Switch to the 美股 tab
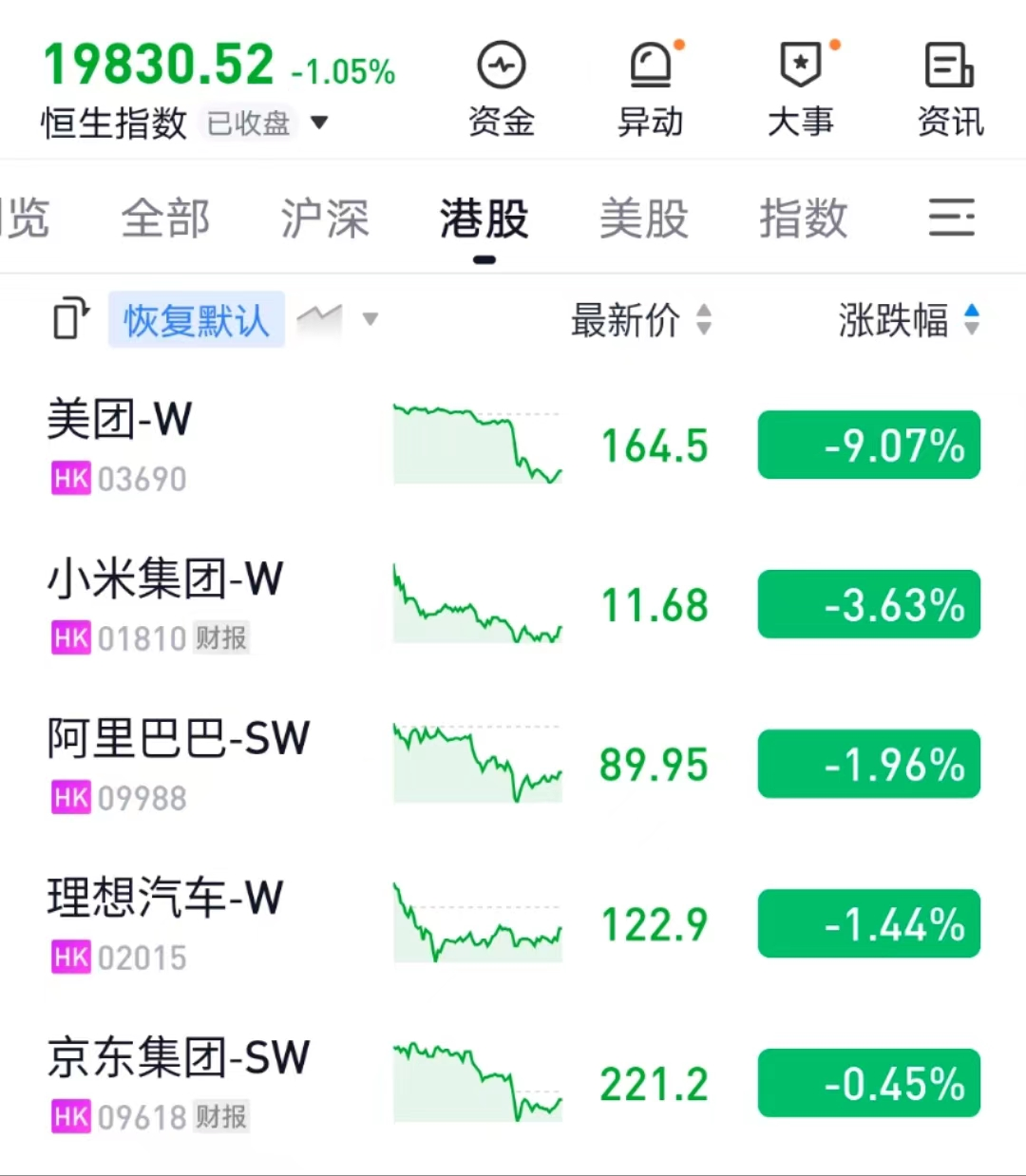This screenshot has width=1026, height=1176. point(643,218)
